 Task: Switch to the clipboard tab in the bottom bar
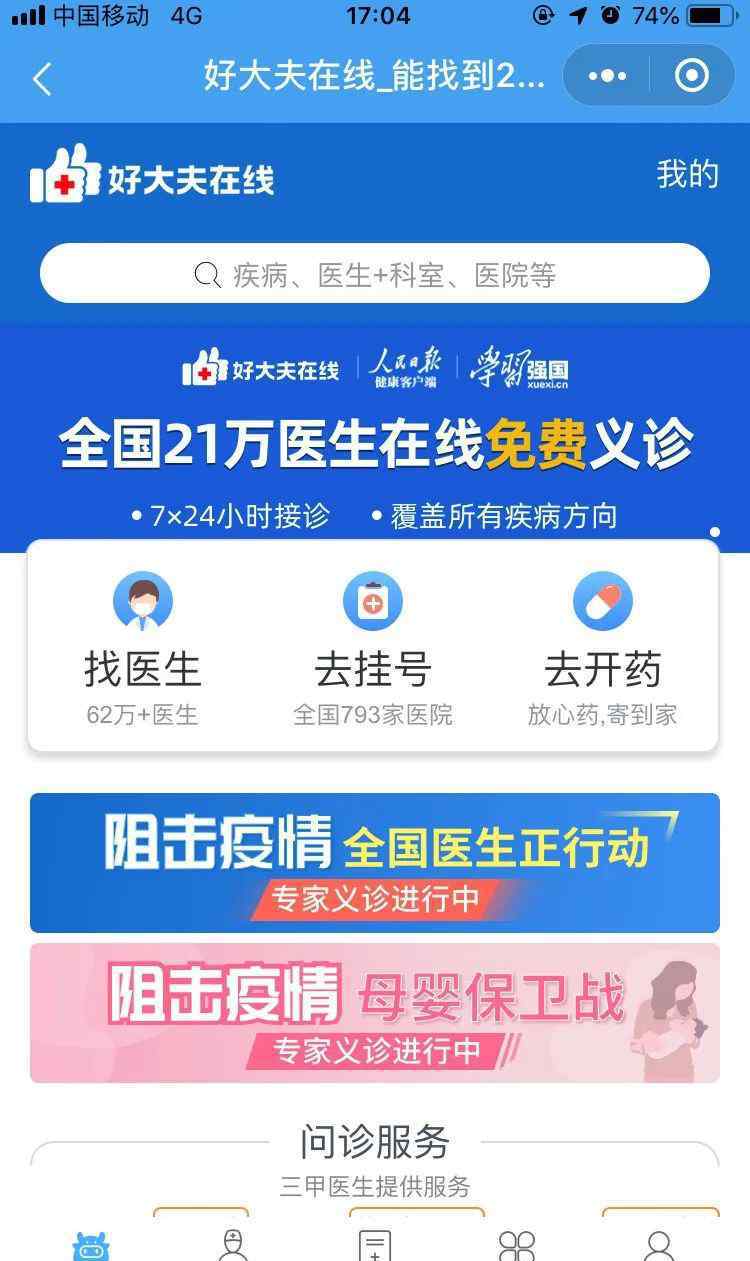[x=375, y=1245]
